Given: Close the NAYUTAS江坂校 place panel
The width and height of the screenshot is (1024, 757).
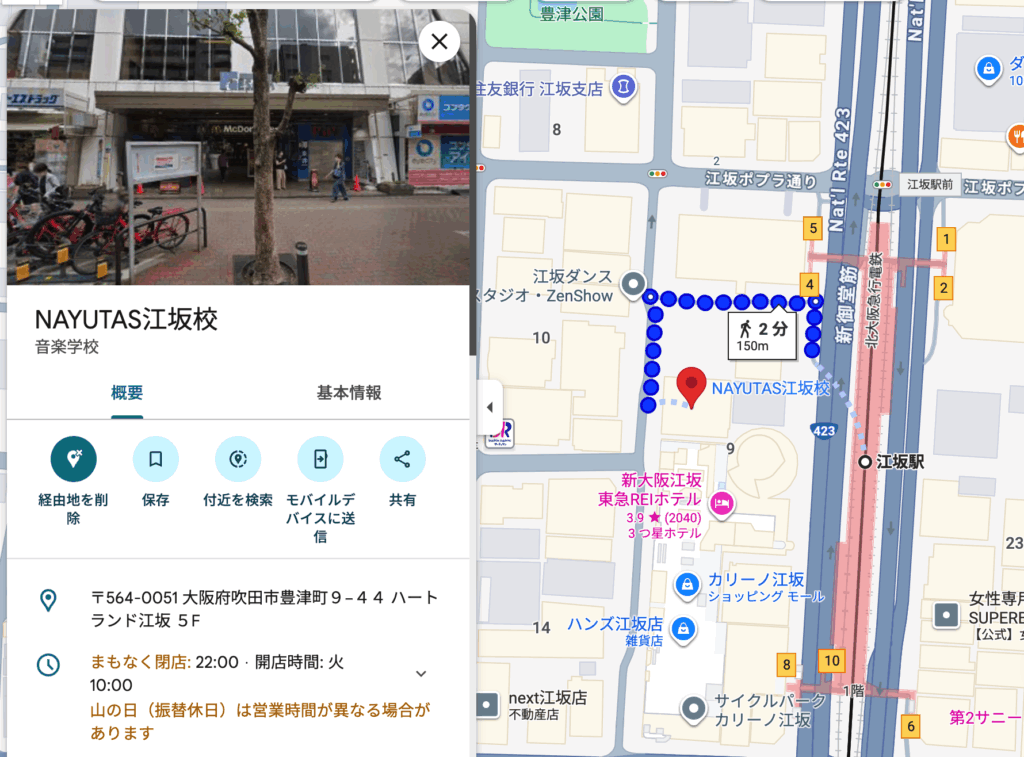Looking at the screenshot, I should pyautogui.click(x=439, y=42).
